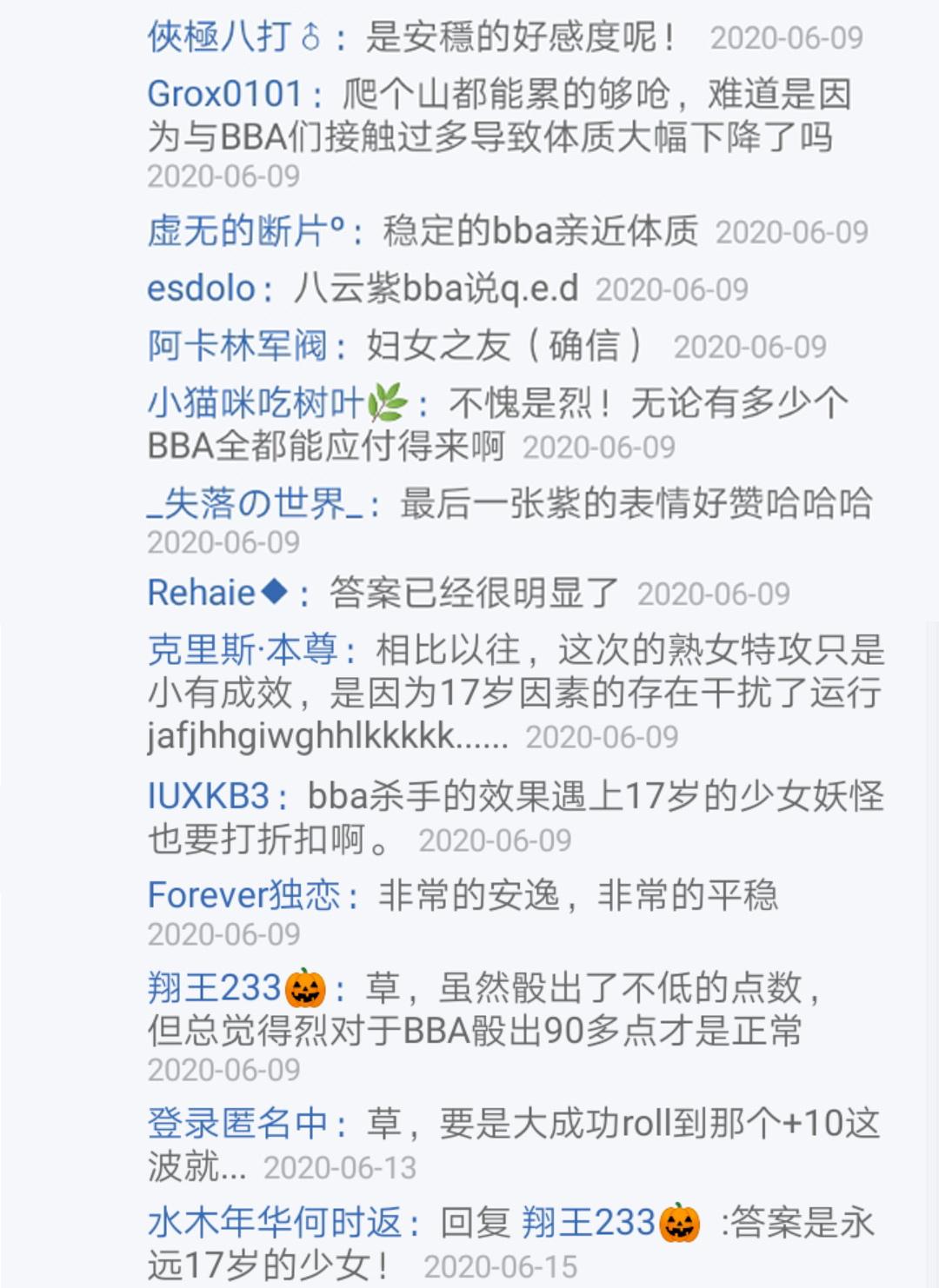Visit 小猫咪吃树叶's profile
The image size is (939, 1288).
pos(276,403)
